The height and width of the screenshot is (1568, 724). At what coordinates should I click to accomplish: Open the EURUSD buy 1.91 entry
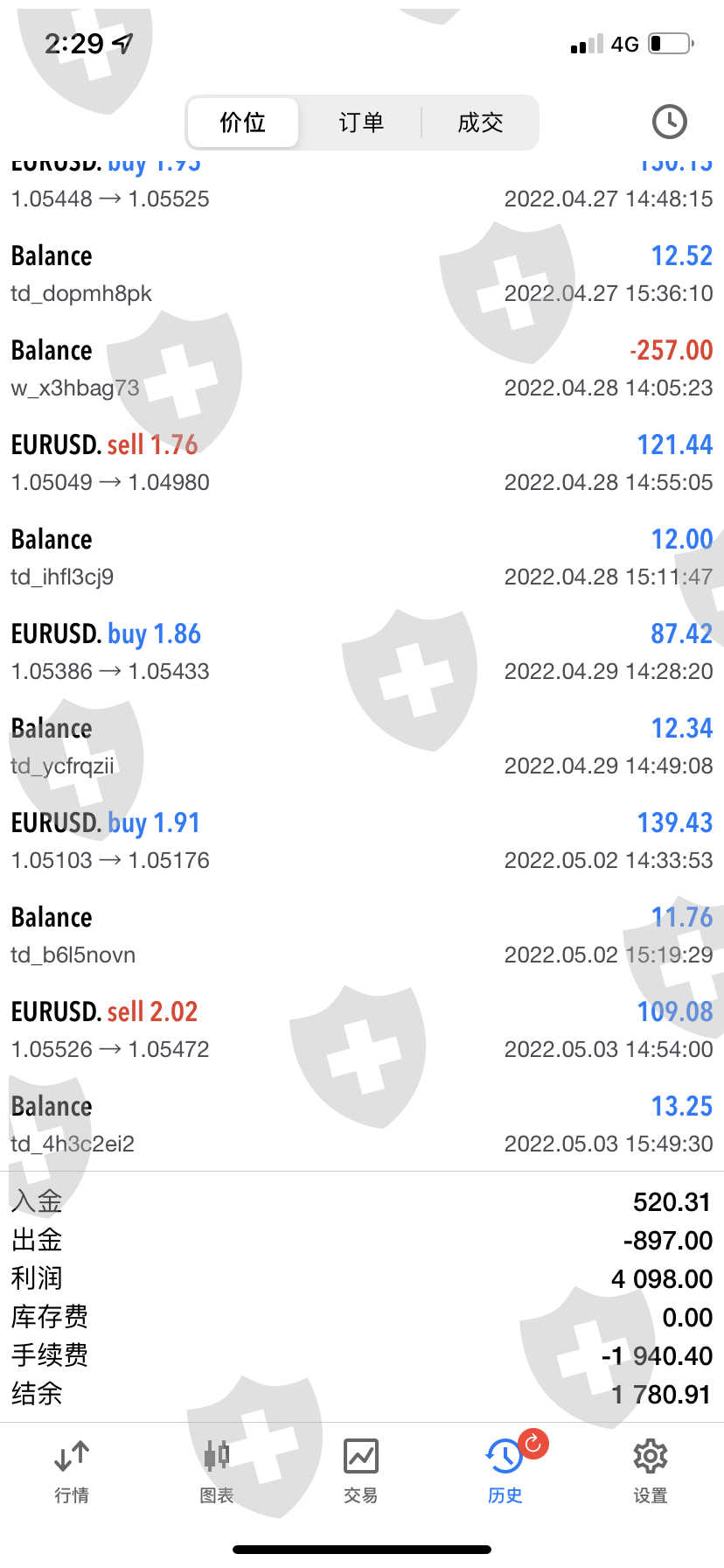(361, 840)
